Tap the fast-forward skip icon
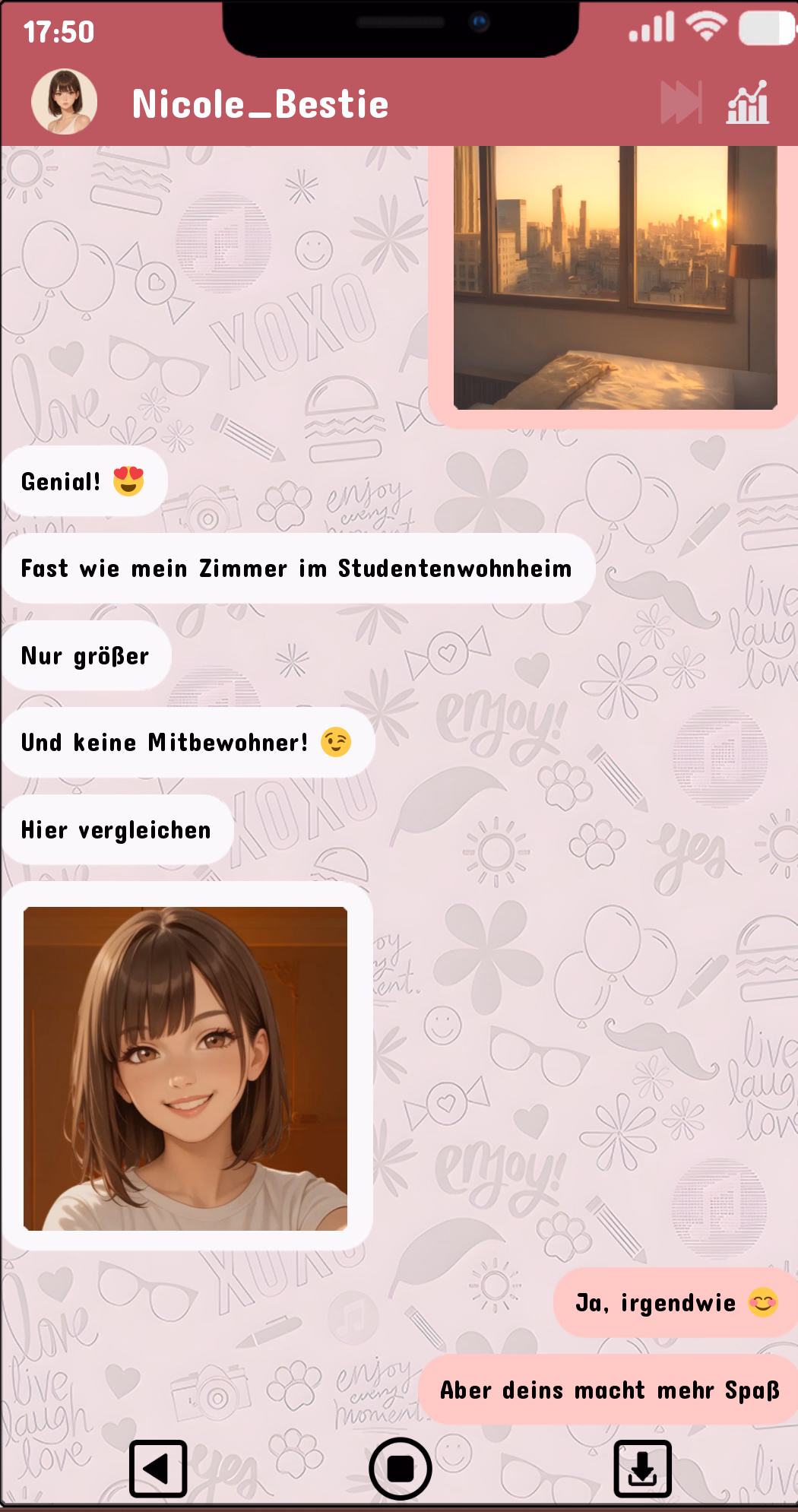This screenshot has height=1512, width=798. click(x=680, y=103)
